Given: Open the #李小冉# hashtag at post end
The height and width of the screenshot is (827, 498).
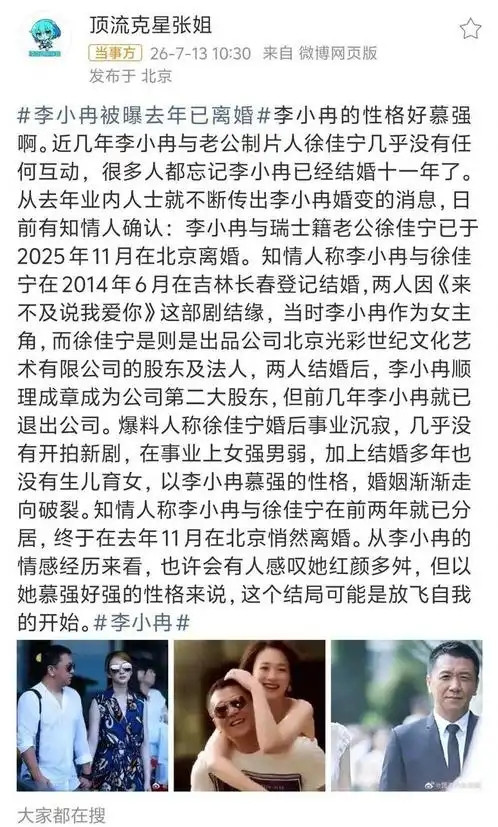Looking at the screenshot, I should coord(141,623).
